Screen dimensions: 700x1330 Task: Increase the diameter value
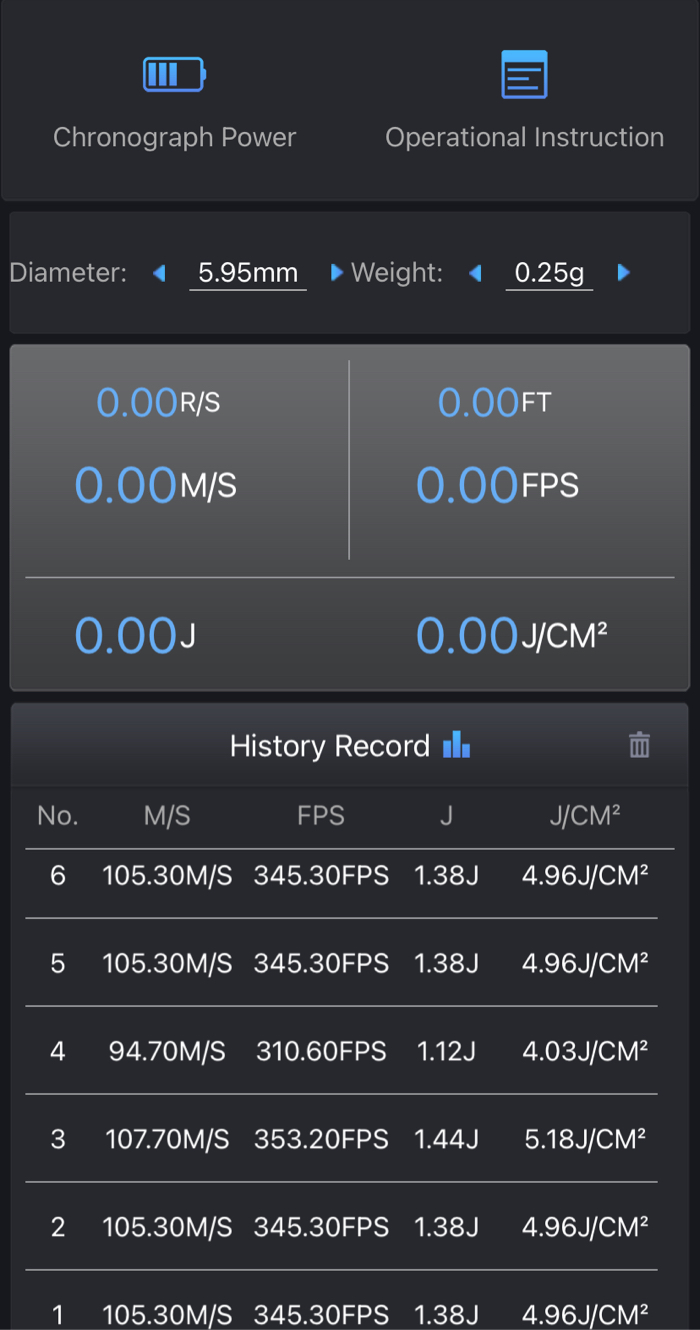click(x=336, y=272)
